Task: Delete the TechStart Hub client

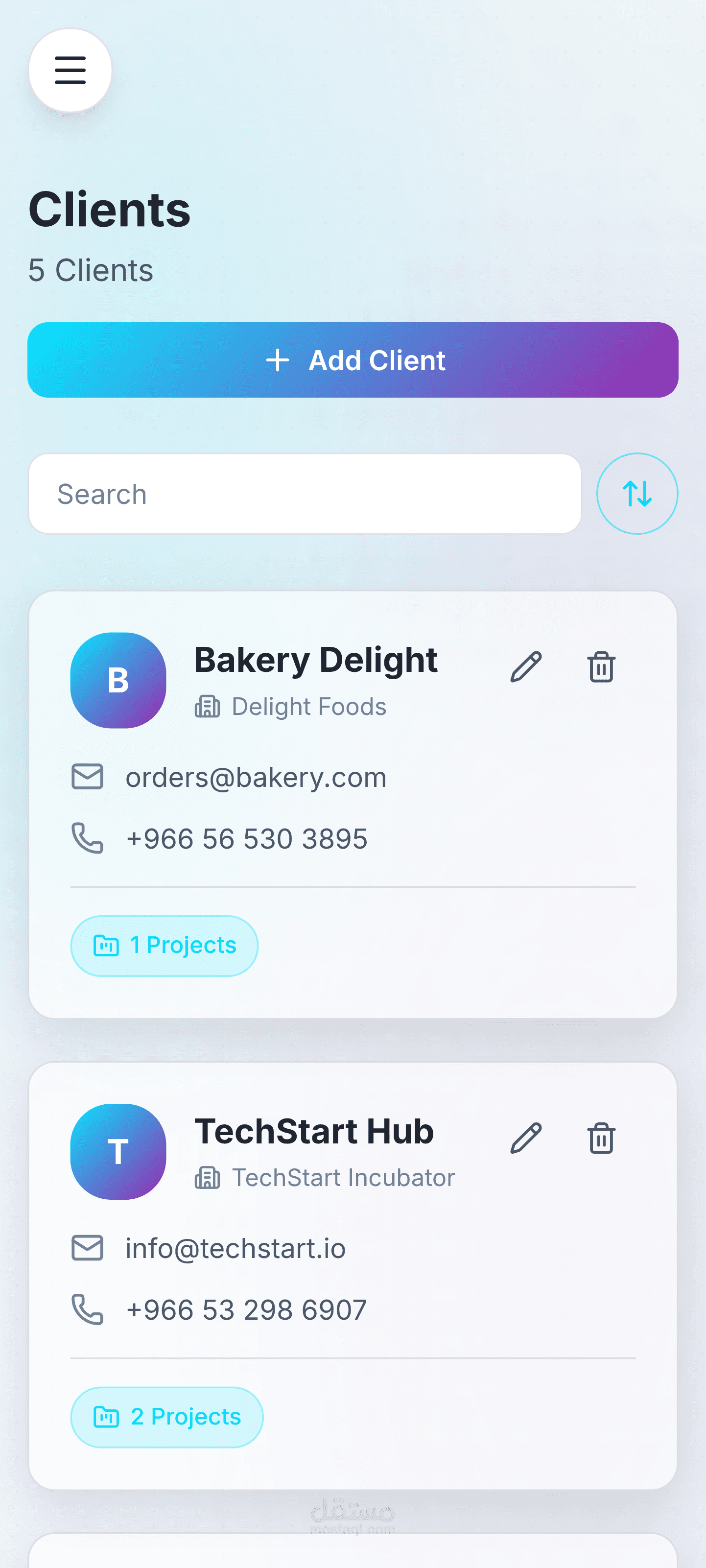Action: pyautogui.click(x=601, y=1138)
